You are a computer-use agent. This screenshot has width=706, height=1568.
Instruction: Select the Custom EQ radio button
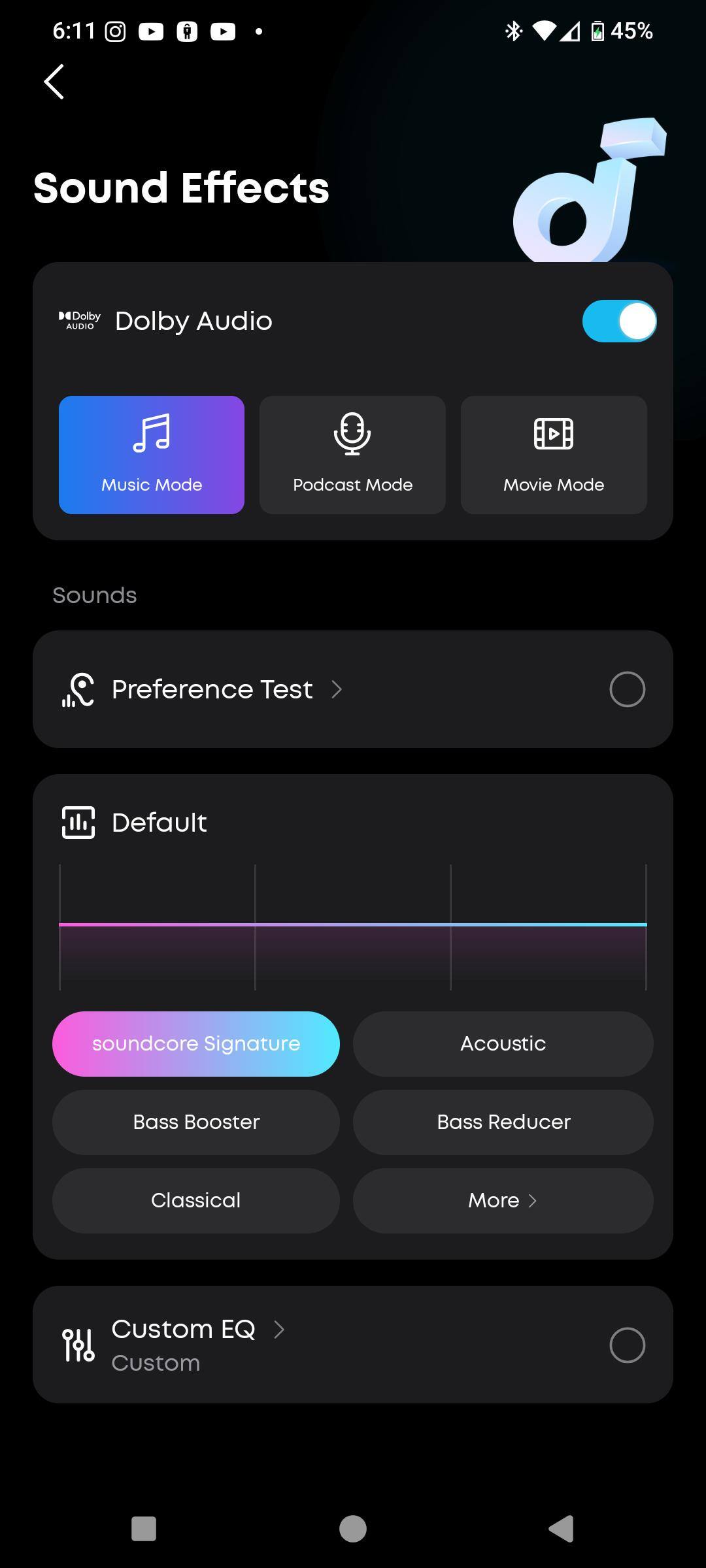[627, 1345]
